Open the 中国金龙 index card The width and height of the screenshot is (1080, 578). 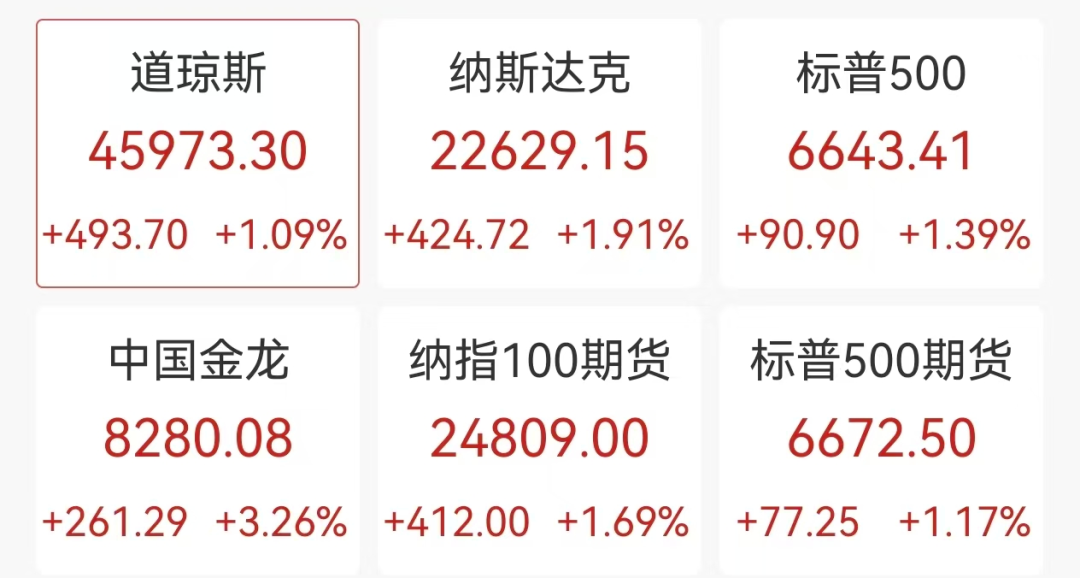pyautogui.click(x=198, y=440)
